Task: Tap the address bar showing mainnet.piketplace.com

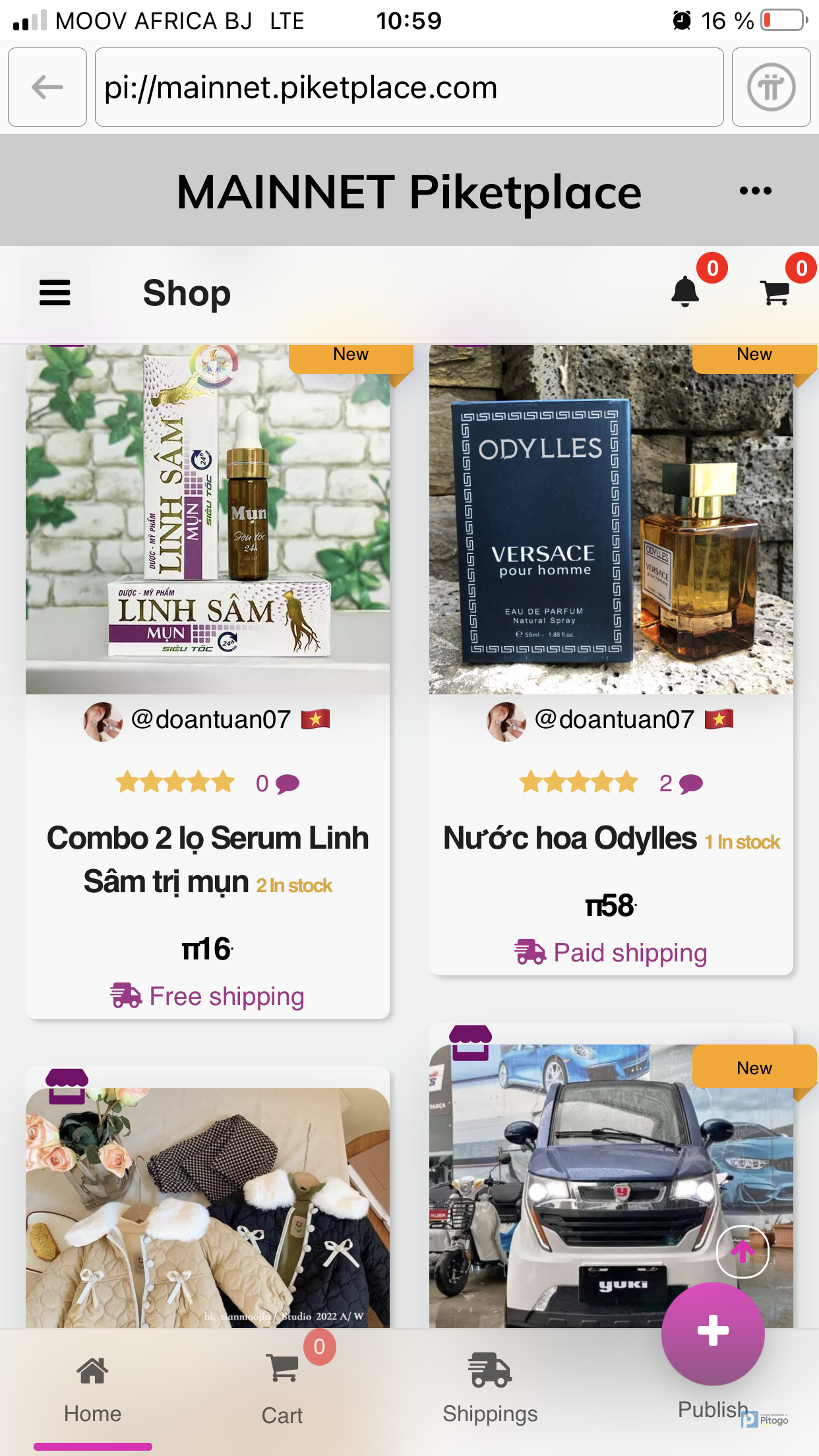Action: (409, 87)
